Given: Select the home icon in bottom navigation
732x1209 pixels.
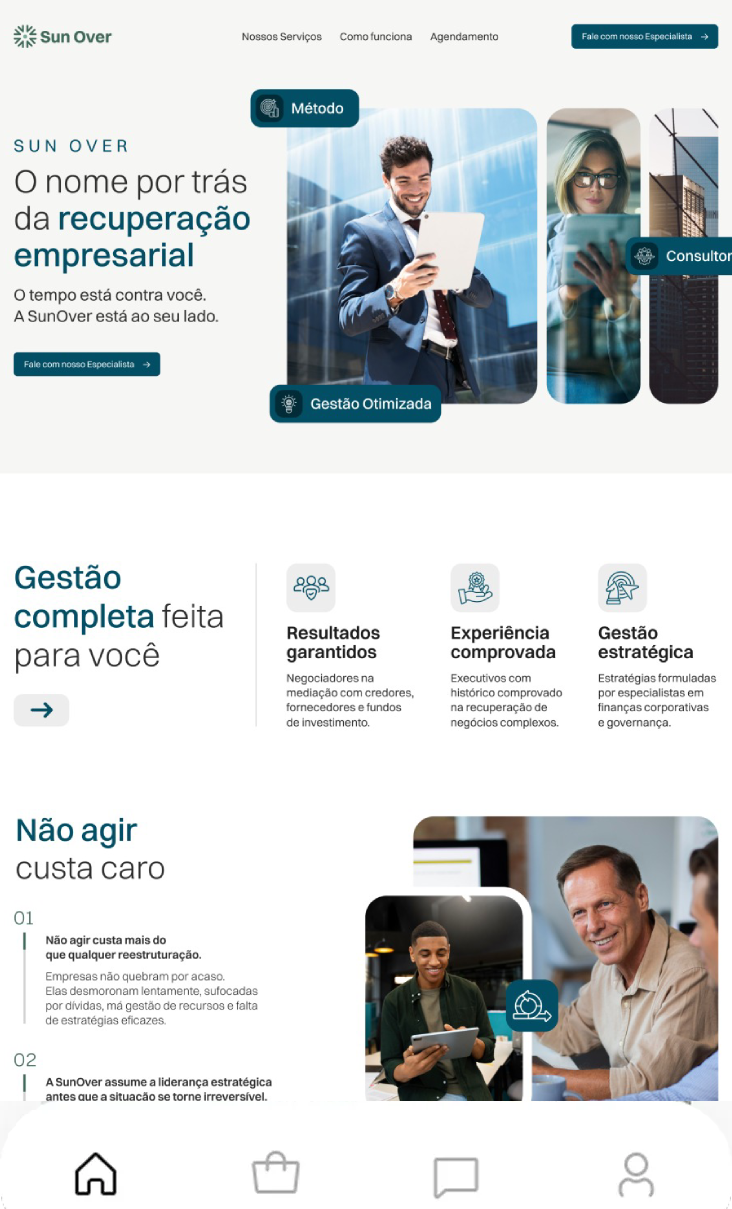Looking at the screenshot, I should 95,1172.
